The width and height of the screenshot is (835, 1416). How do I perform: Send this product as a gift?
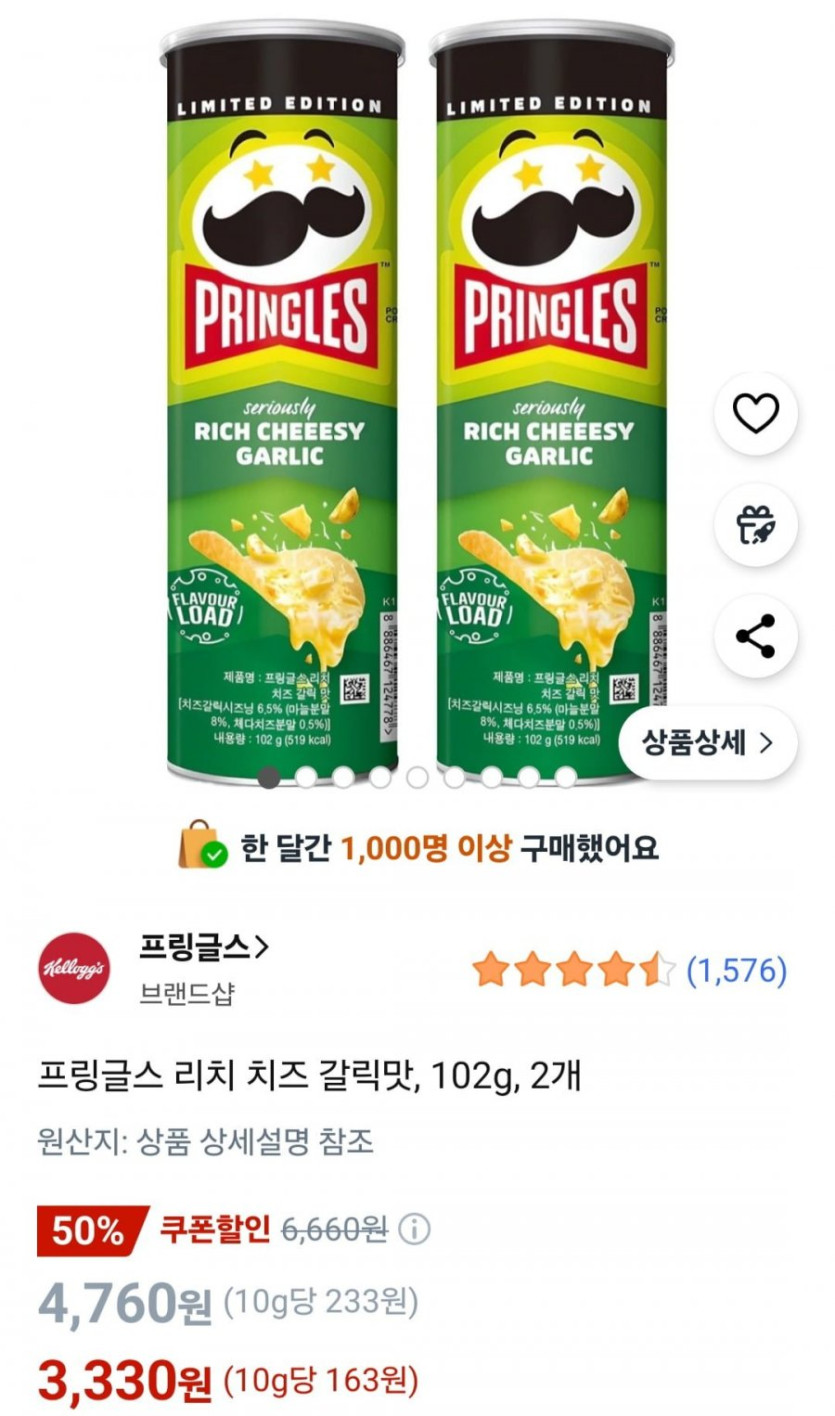[755, 525]
